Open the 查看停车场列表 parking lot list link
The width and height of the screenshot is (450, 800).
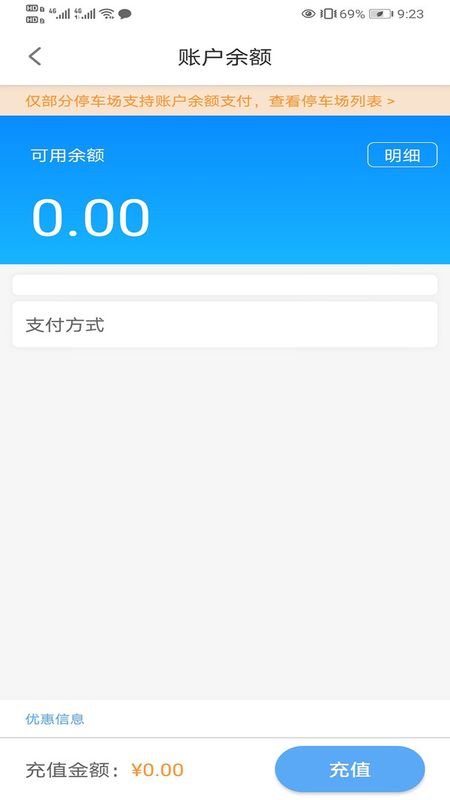click(332, 101)
